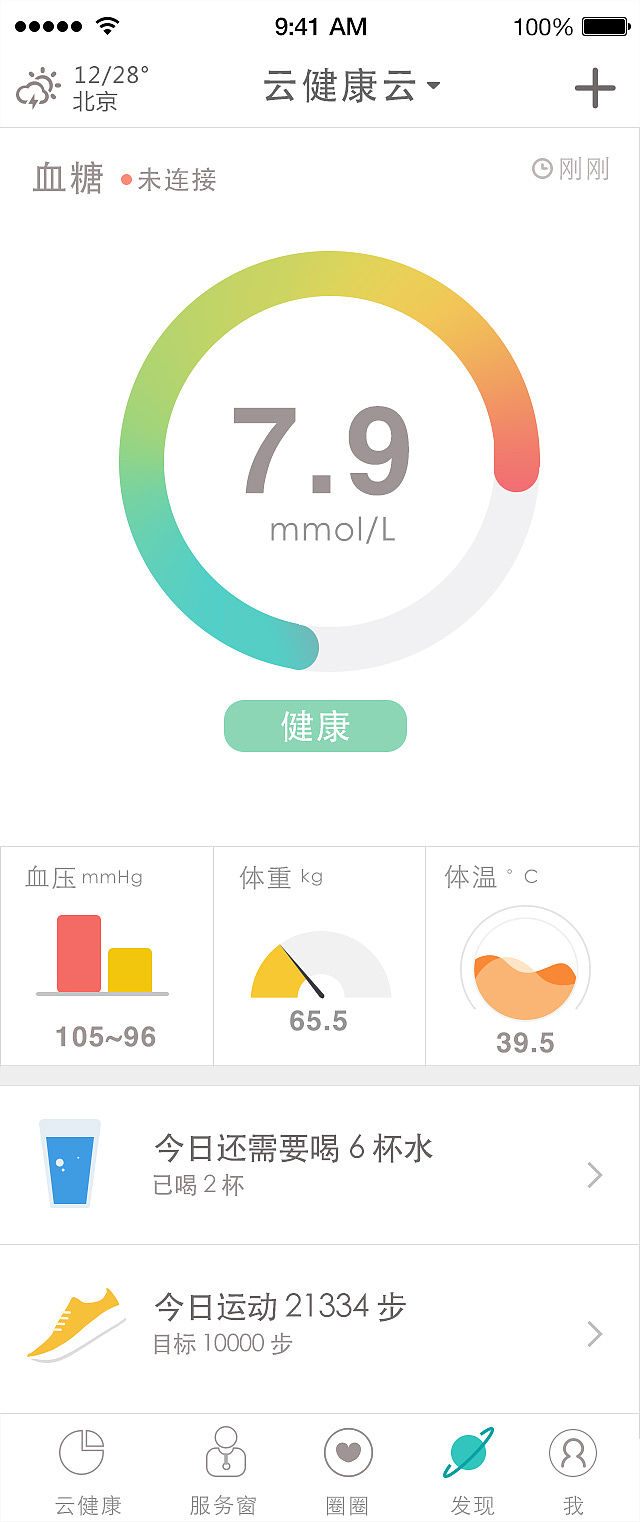Switch to the 圈圈 tab
This screenshot has height=1522, width=640.
click(348, 1470)
